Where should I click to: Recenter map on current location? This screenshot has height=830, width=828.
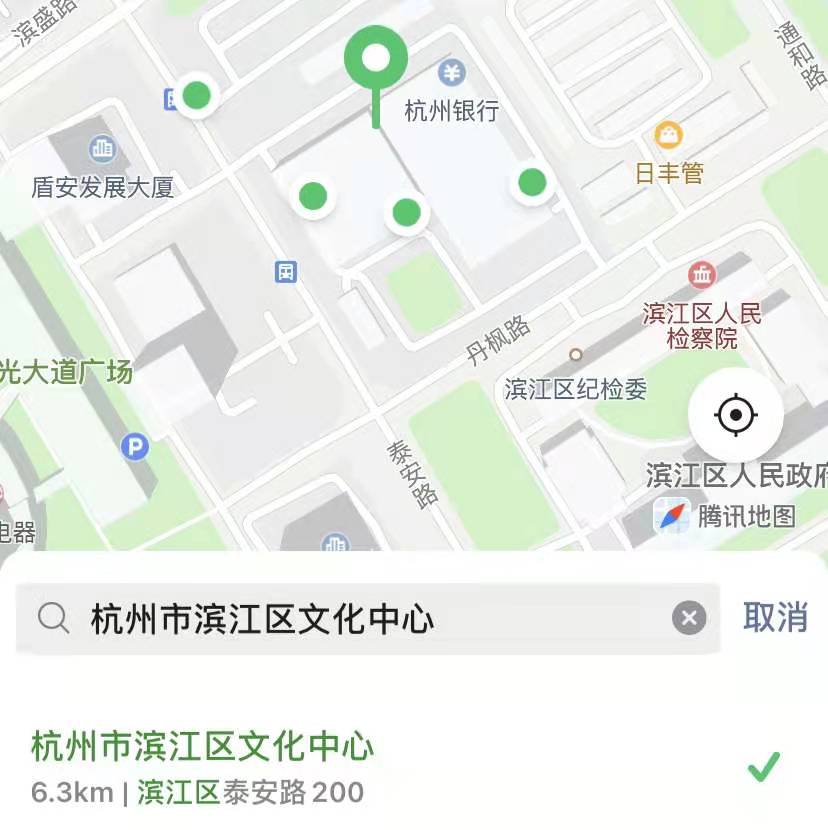[x=736, y=414]
